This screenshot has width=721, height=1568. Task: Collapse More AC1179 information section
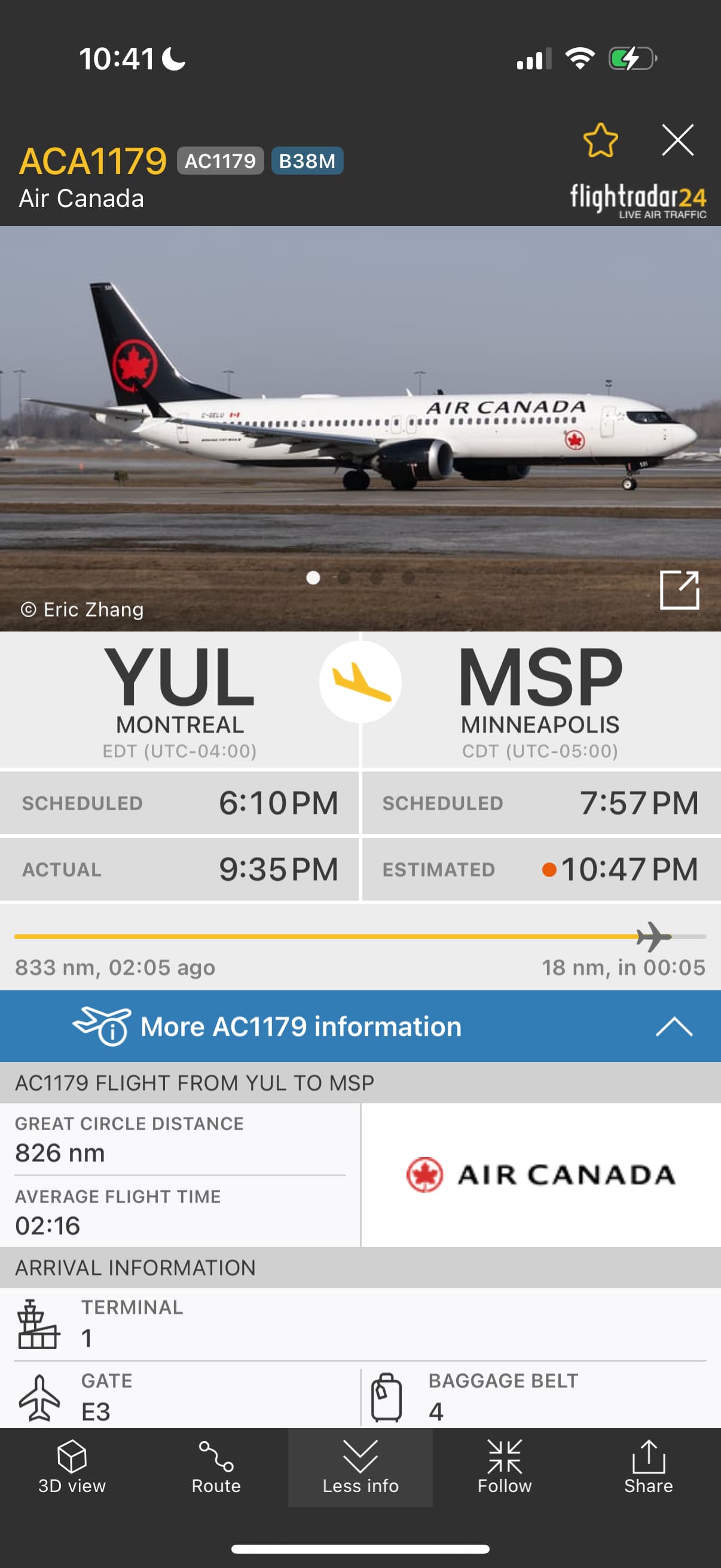click(674, 1026)
